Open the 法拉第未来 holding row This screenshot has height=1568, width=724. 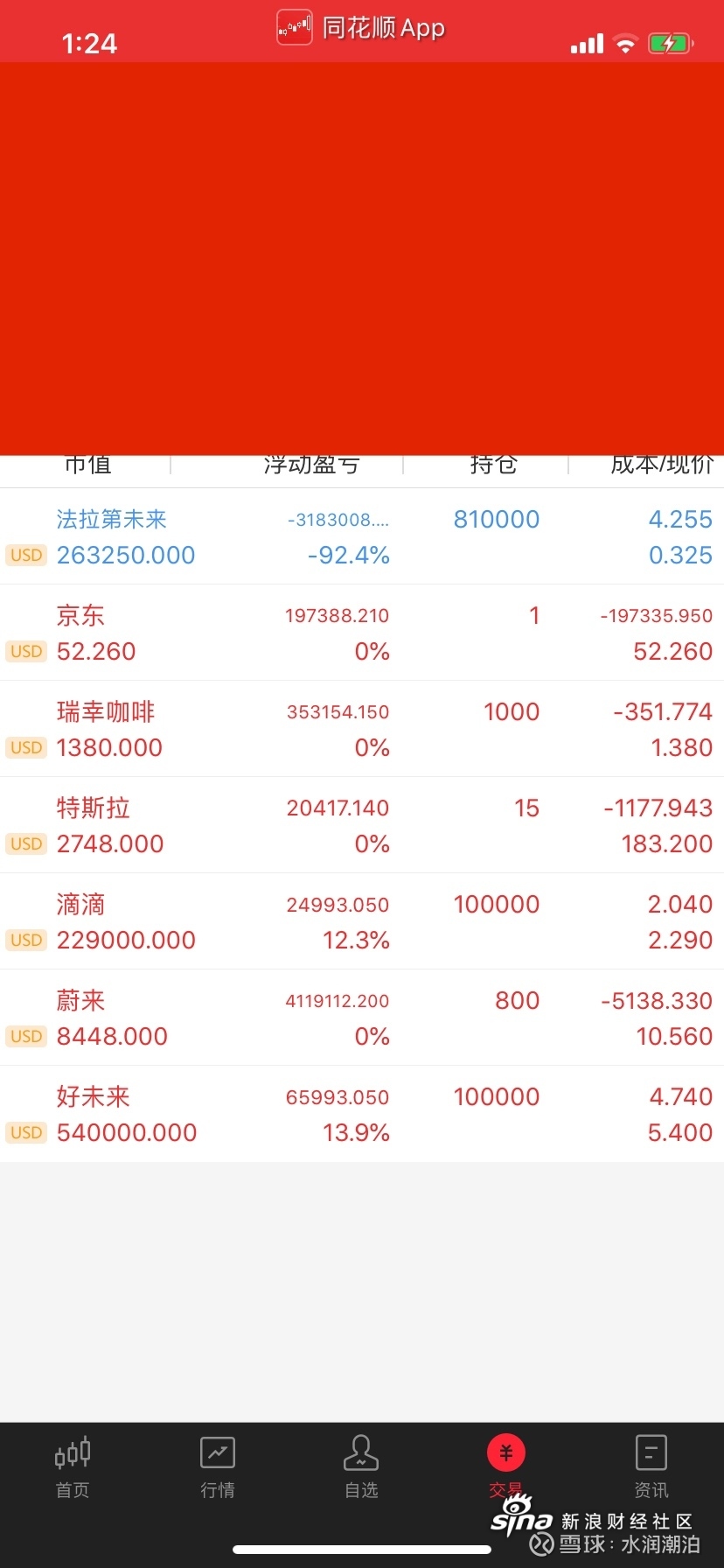point(362,536)
